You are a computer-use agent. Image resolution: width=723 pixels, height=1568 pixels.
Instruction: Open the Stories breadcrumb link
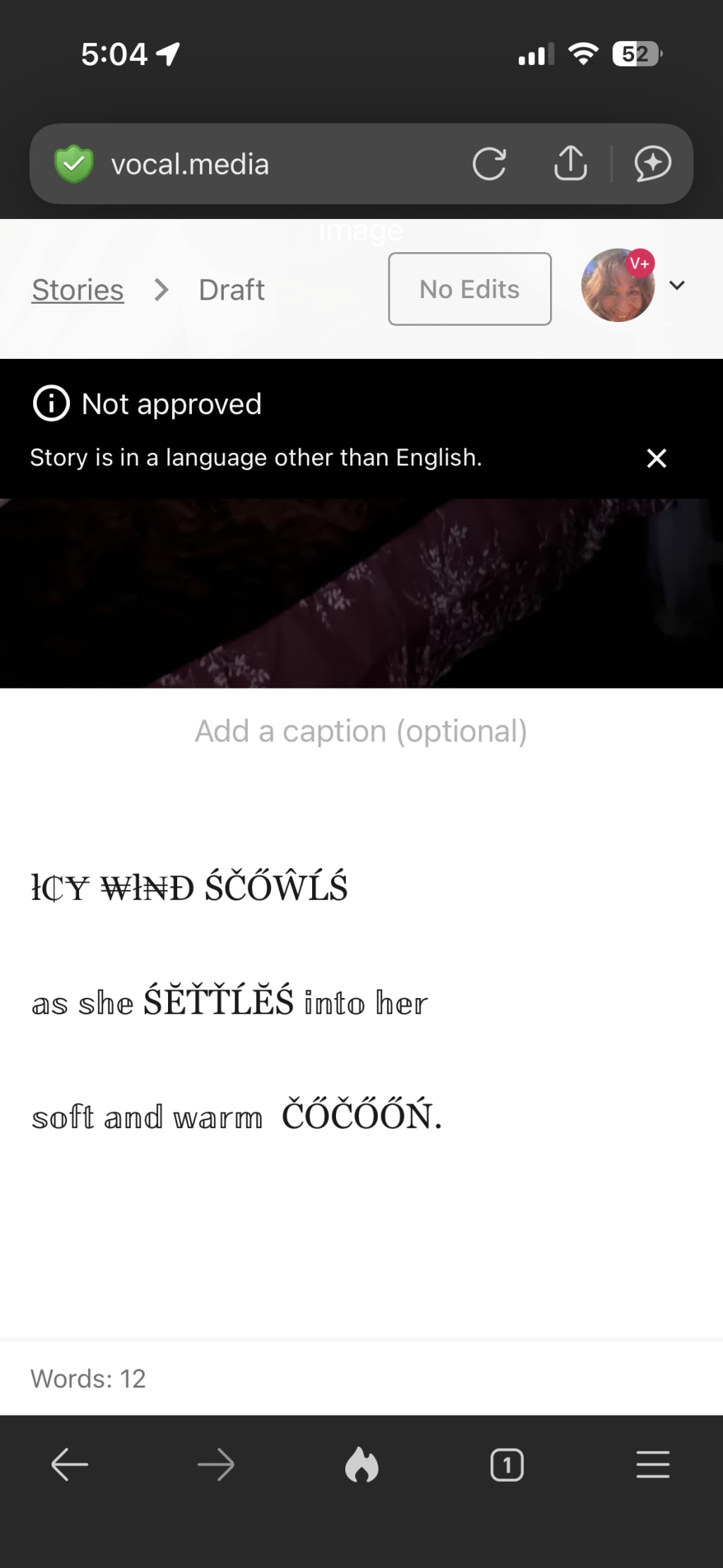pyautogui.click(x=78, y=290)
